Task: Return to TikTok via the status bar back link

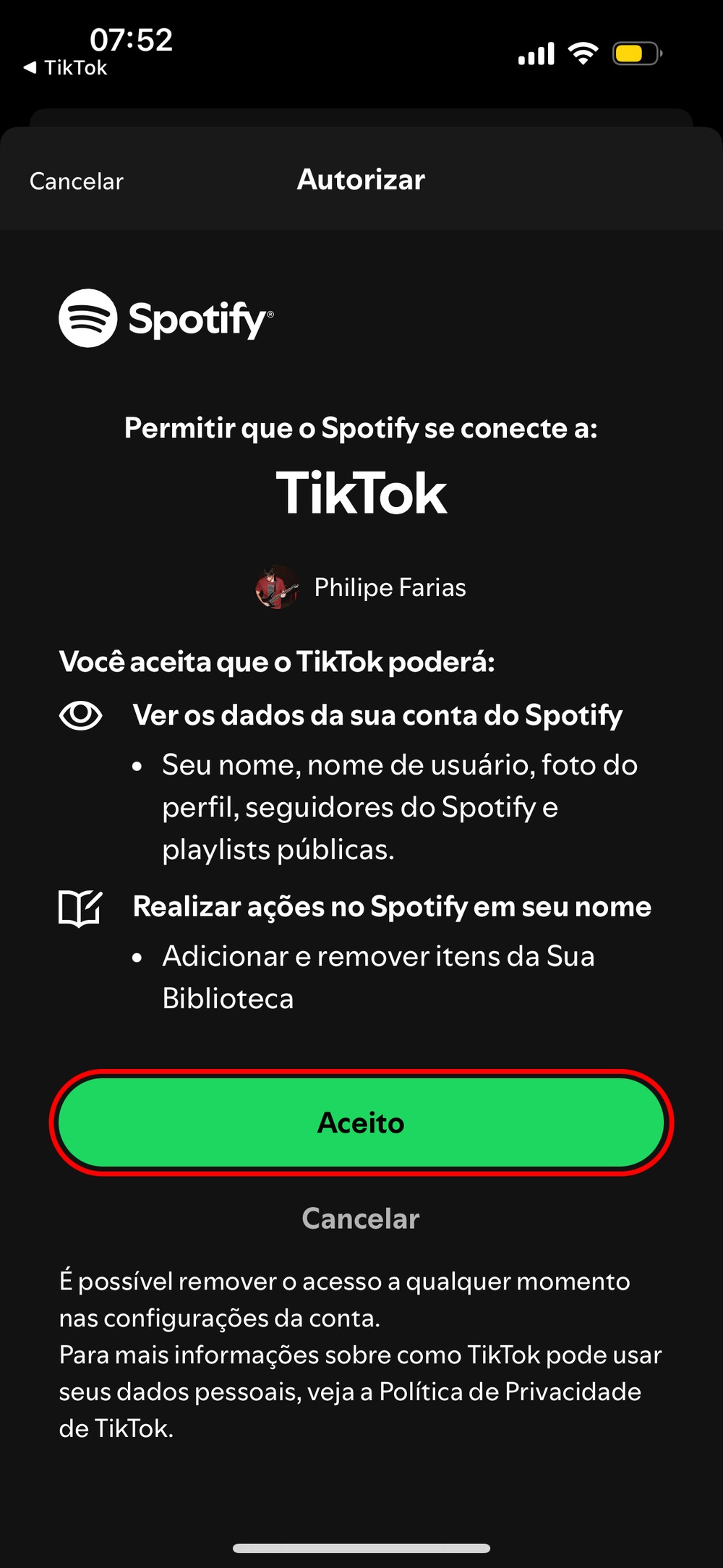Action: click(66, 68)
